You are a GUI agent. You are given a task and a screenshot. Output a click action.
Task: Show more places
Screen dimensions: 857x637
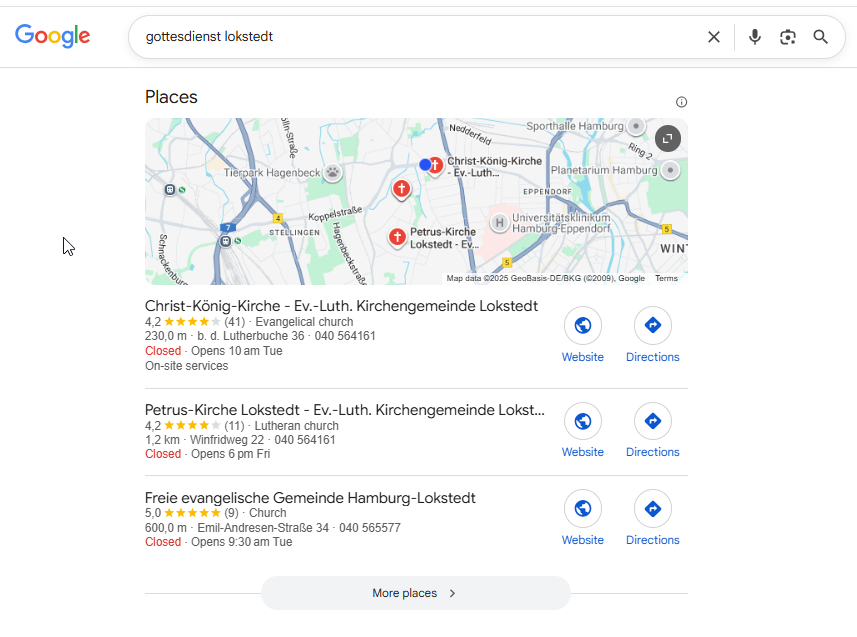(415, 593)
